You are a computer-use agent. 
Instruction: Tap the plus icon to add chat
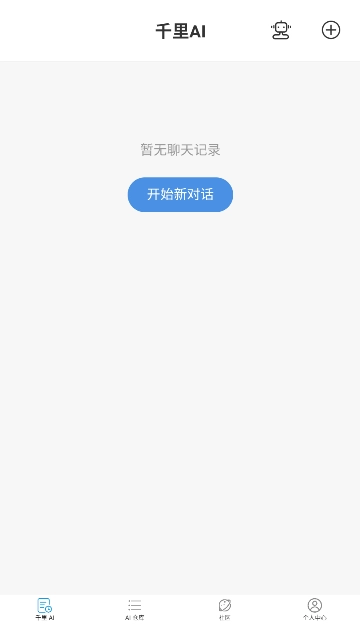click(x=331, y=30)
